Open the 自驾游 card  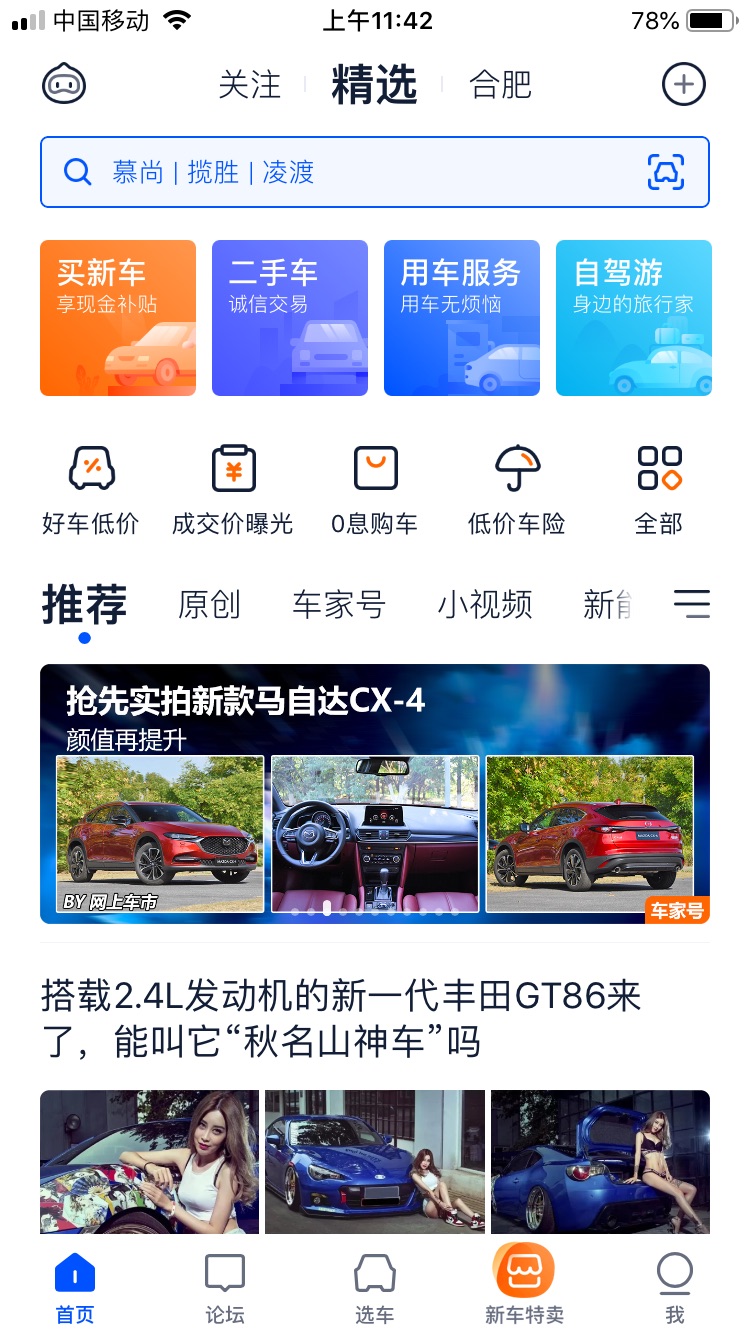[634, 318]
